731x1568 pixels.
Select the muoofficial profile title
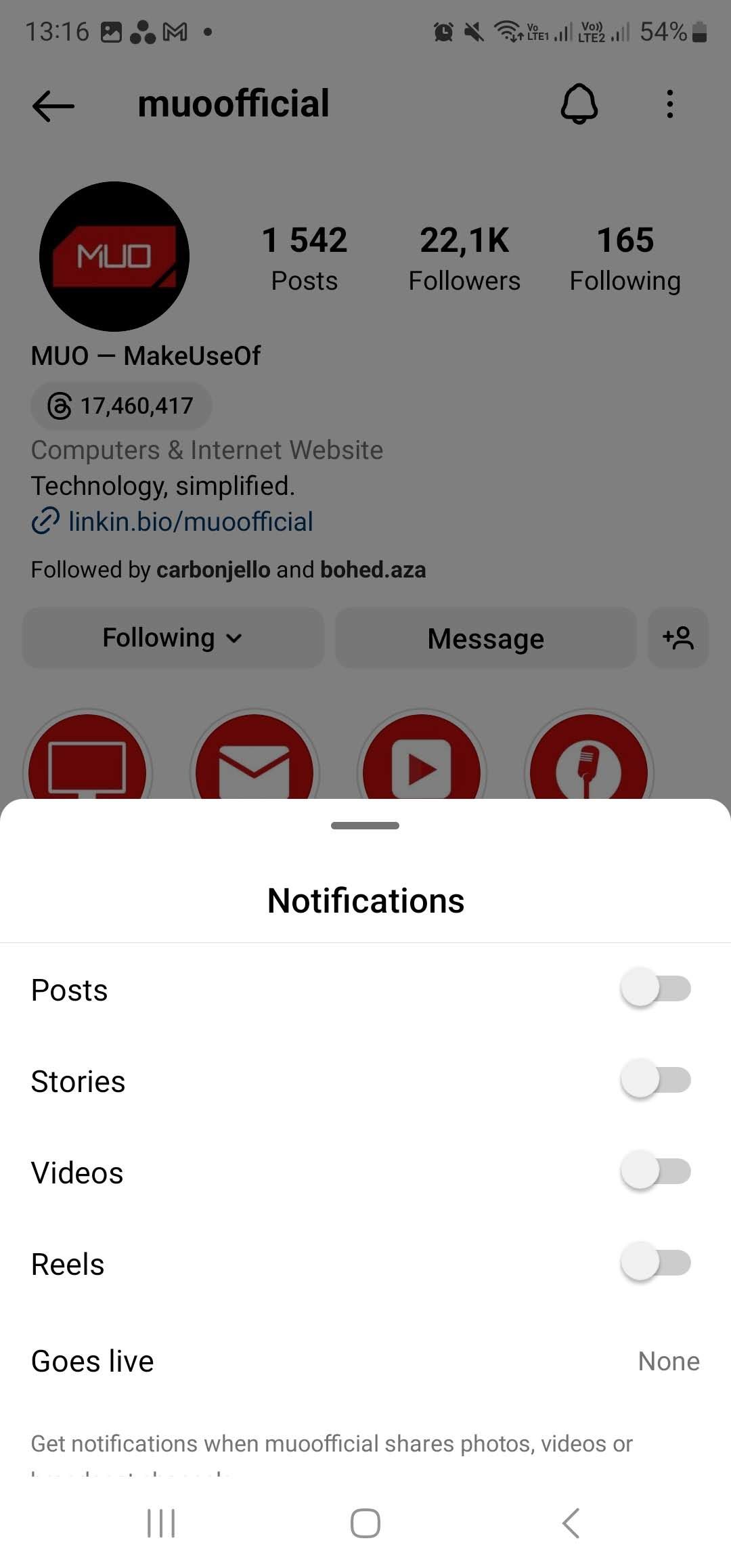[x=234, y=103]
